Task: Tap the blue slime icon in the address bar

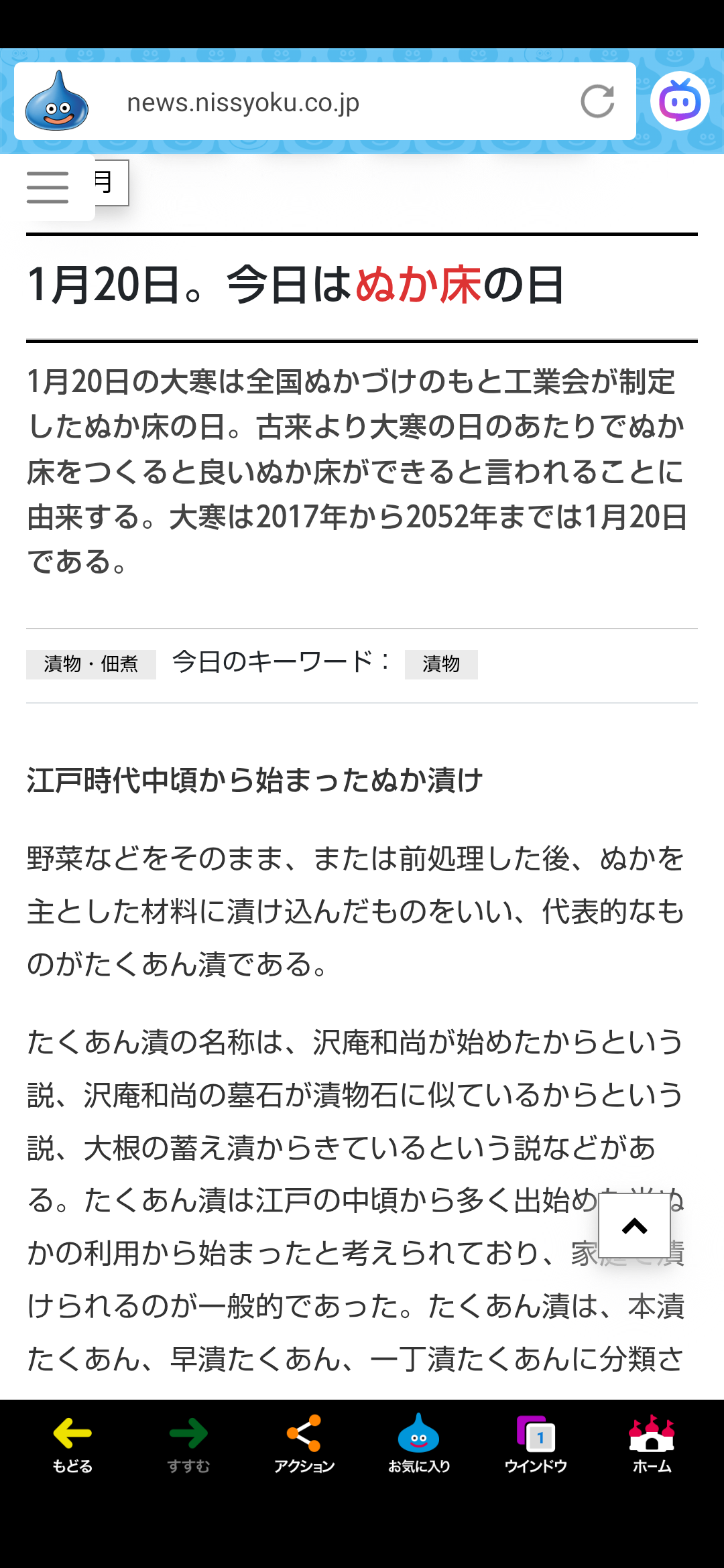Action: click(57, 102)
